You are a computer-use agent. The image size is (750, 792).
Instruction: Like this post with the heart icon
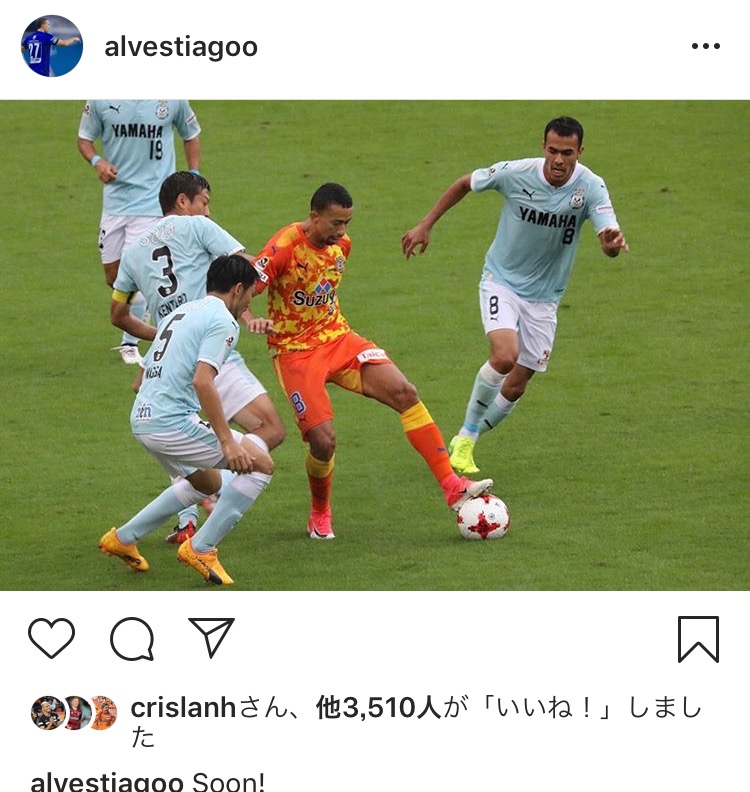click(51, 638)
